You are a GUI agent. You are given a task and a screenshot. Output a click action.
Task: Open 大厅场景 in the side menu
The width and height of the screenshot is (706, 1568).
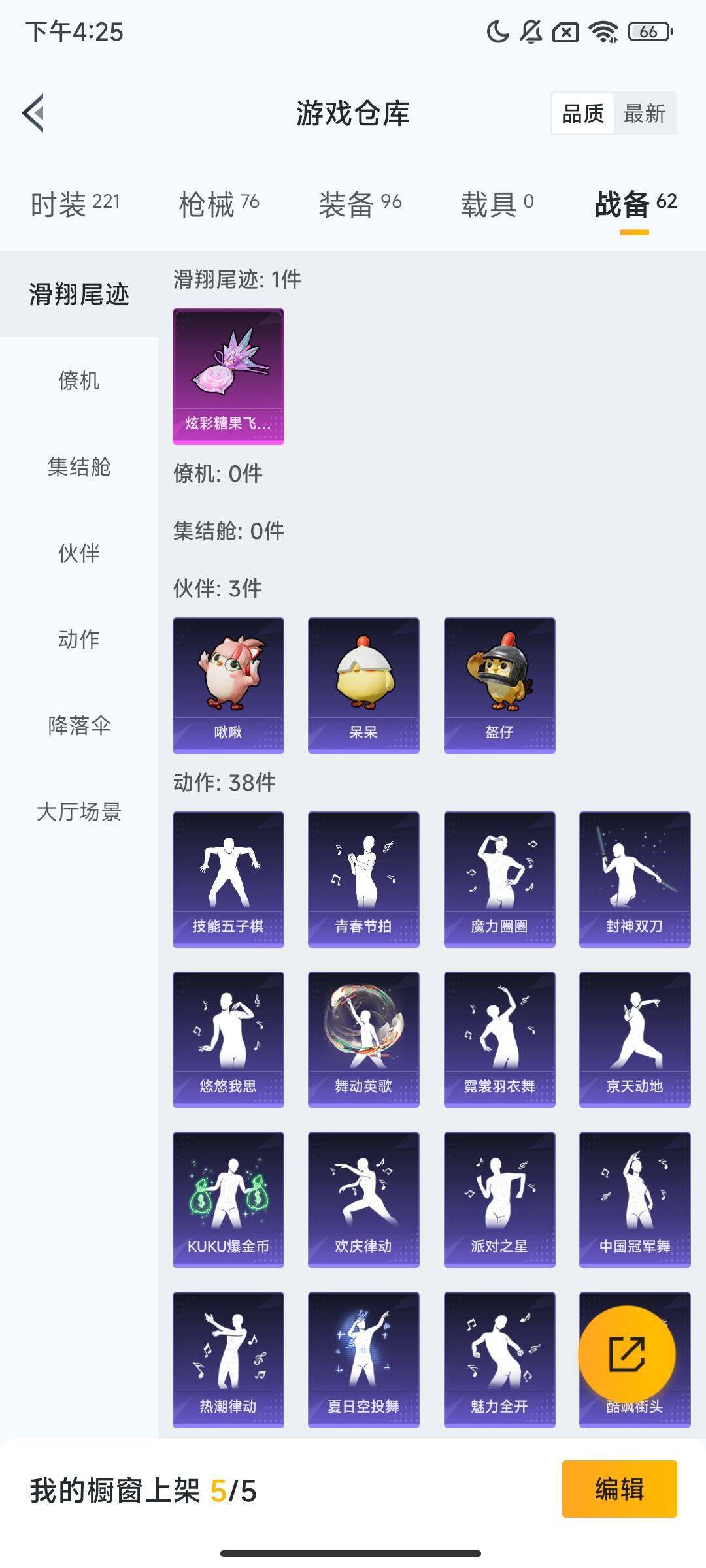point(79,811)
